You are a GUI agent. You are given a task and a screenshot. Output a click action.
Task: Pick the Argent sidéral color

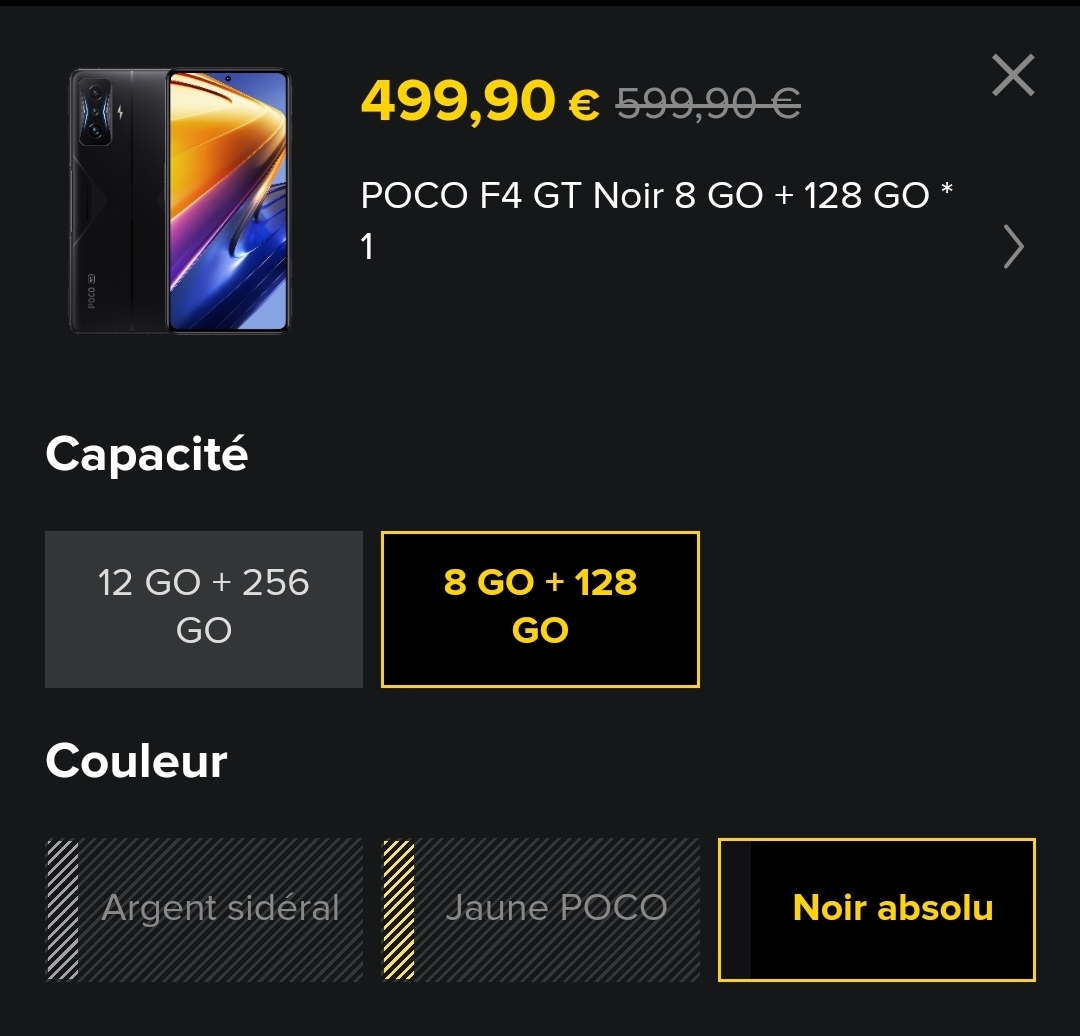click(x=205, y=909)
